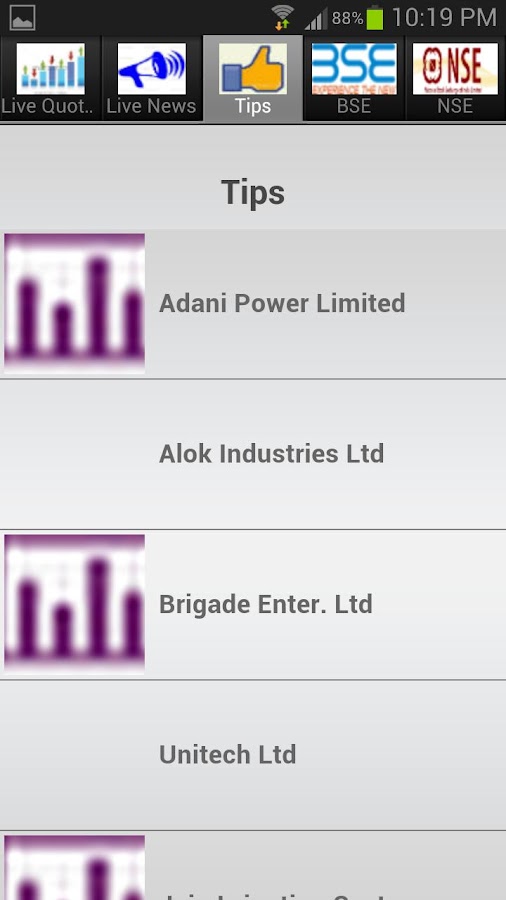Switch to the Live Quotes tab
506x900 pixels.
tap(50, 79)
